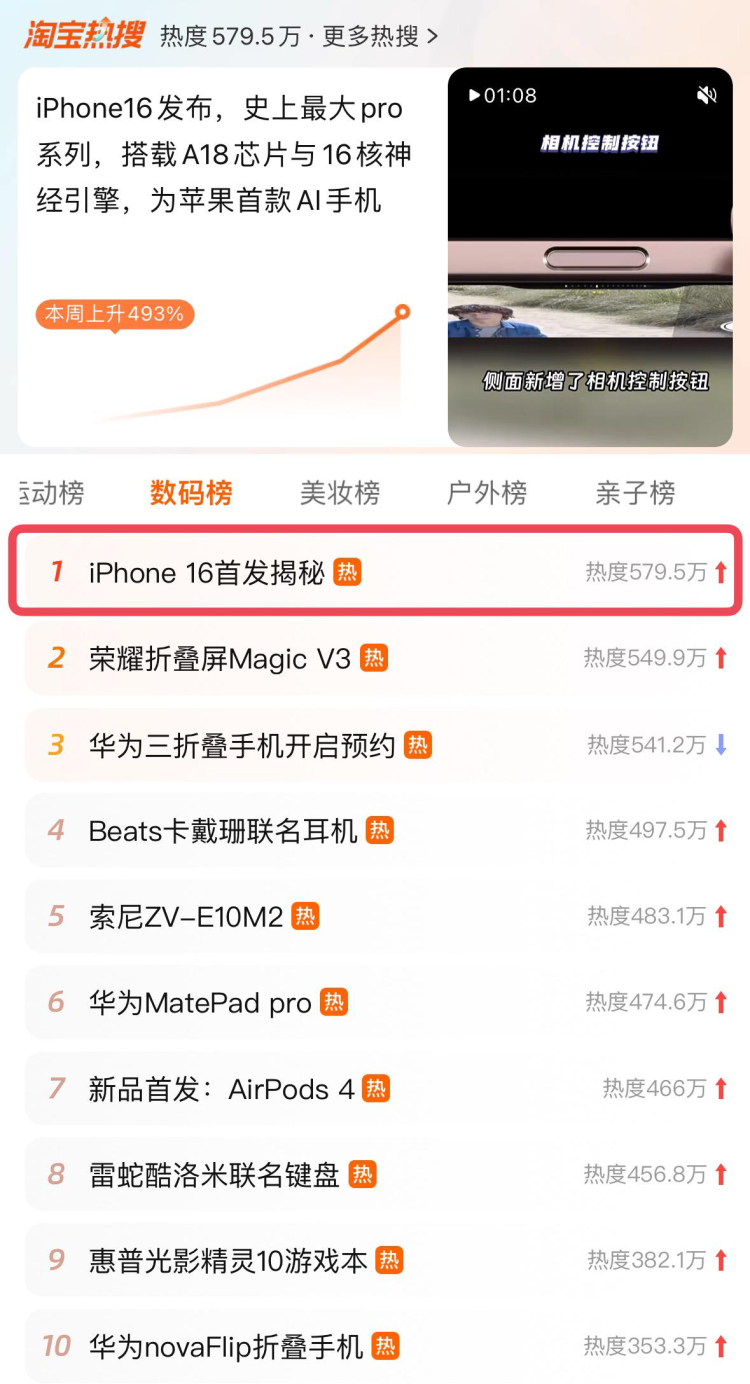Switch to 户外榜 tab
Screen dimensions: 750x1384
487,493
